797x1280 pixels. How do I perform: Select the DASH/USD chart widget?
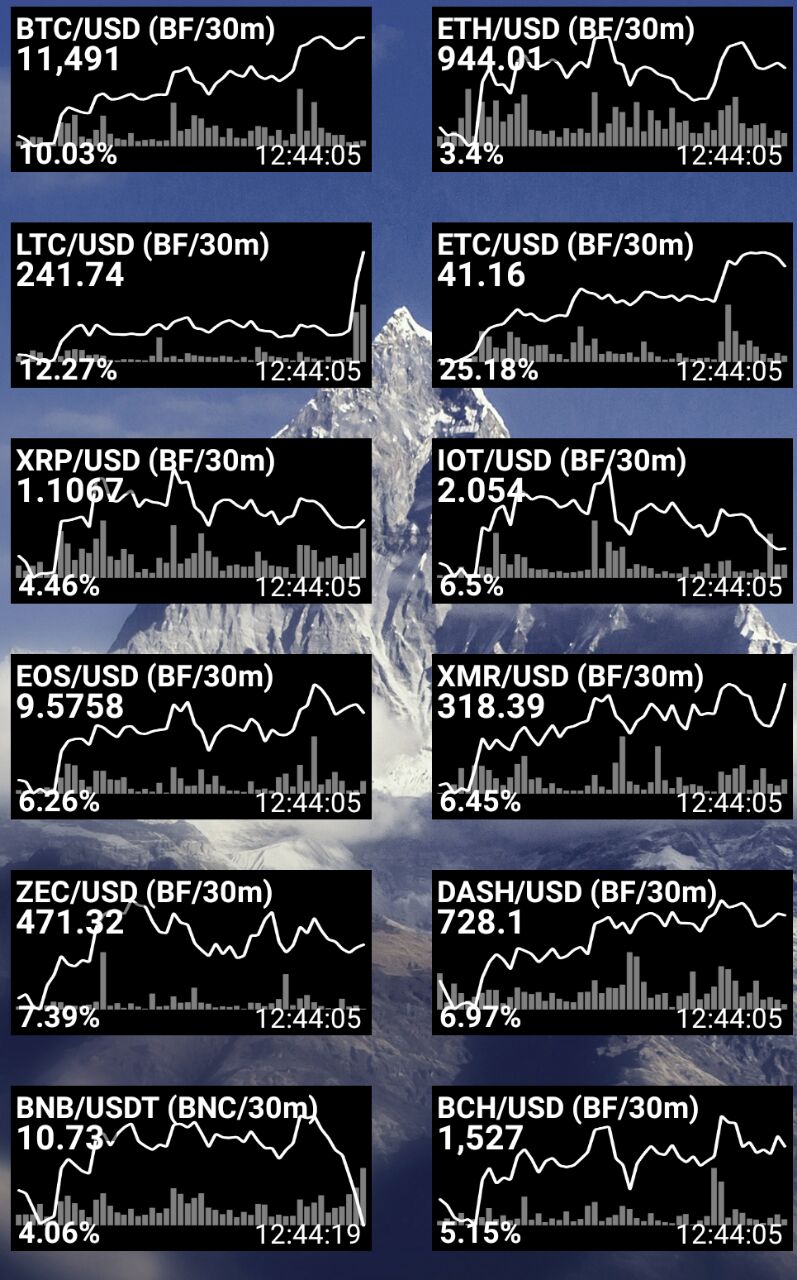point(612,952)
